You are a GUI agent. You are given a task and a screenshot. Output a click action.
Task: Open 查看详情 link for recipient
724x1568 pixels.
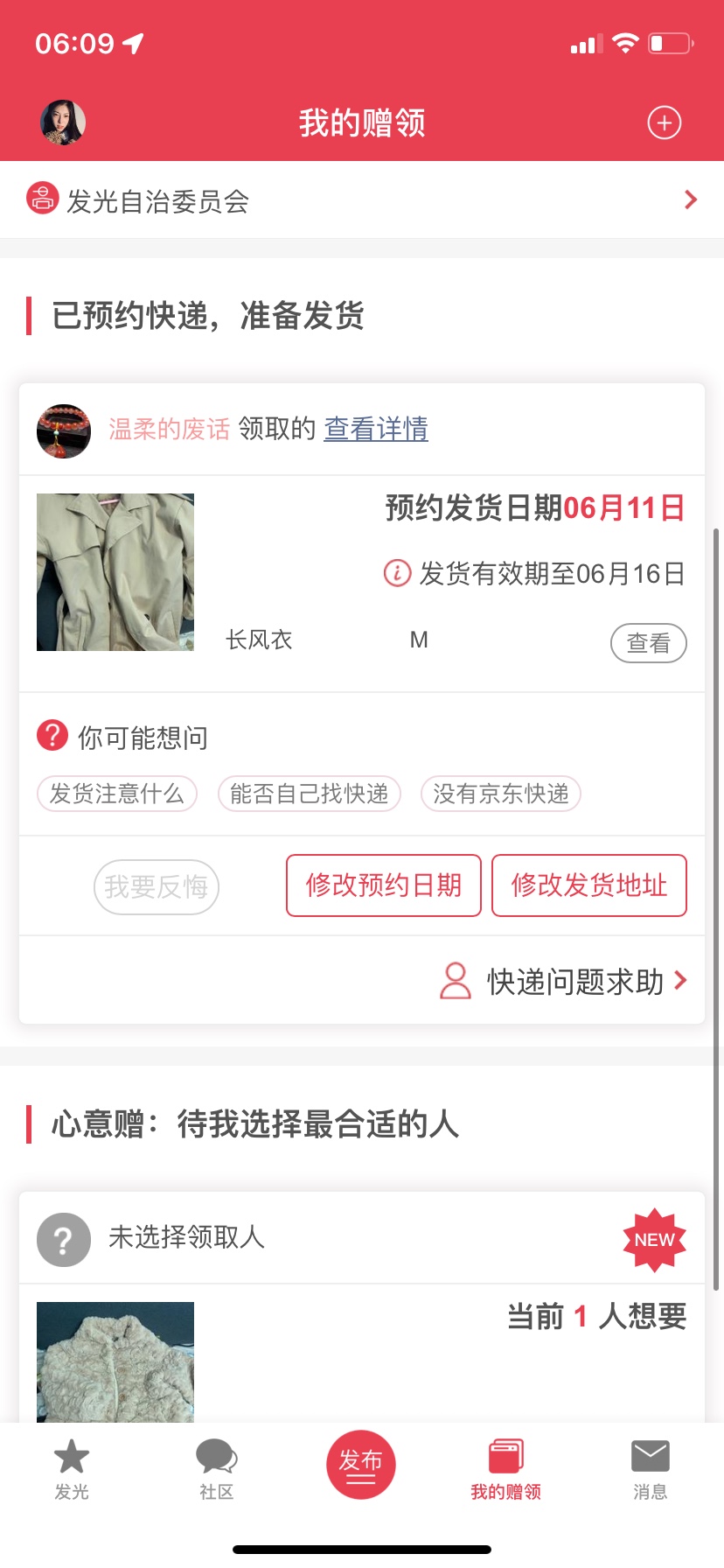point(376,429)
